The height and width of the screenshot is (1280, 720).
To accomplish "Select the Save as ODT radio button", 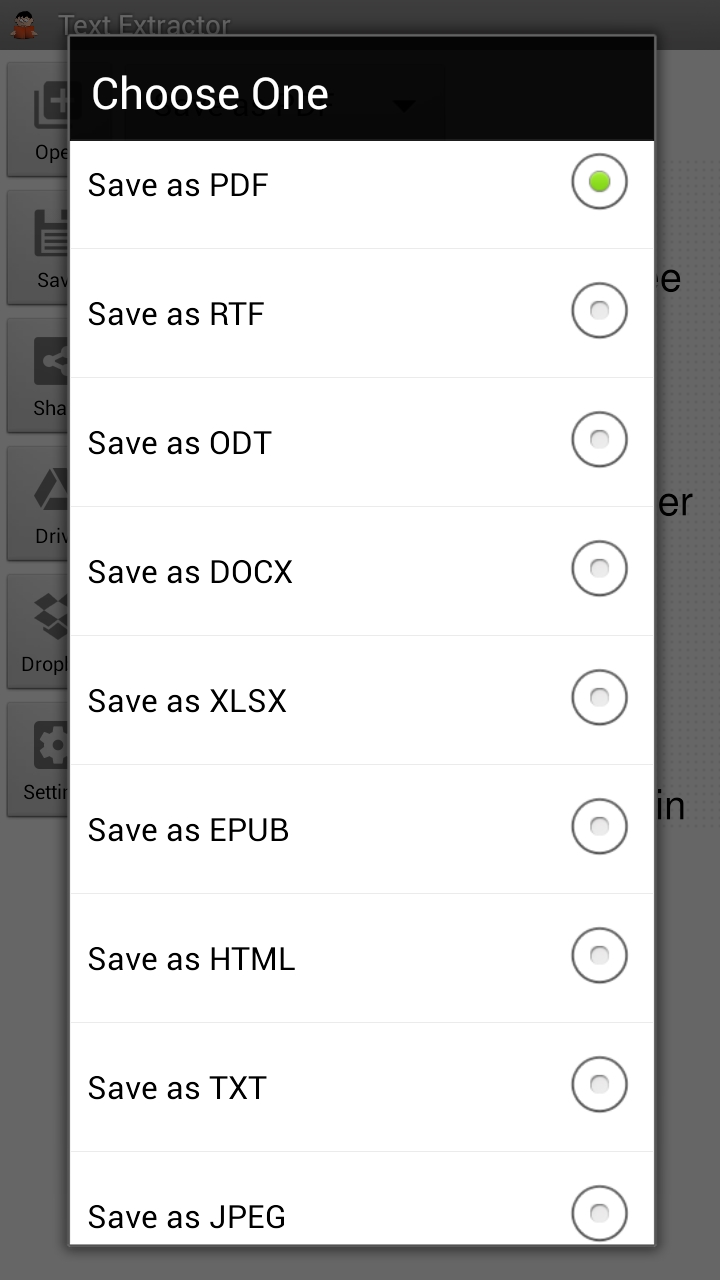I will (x=599, y=439).
